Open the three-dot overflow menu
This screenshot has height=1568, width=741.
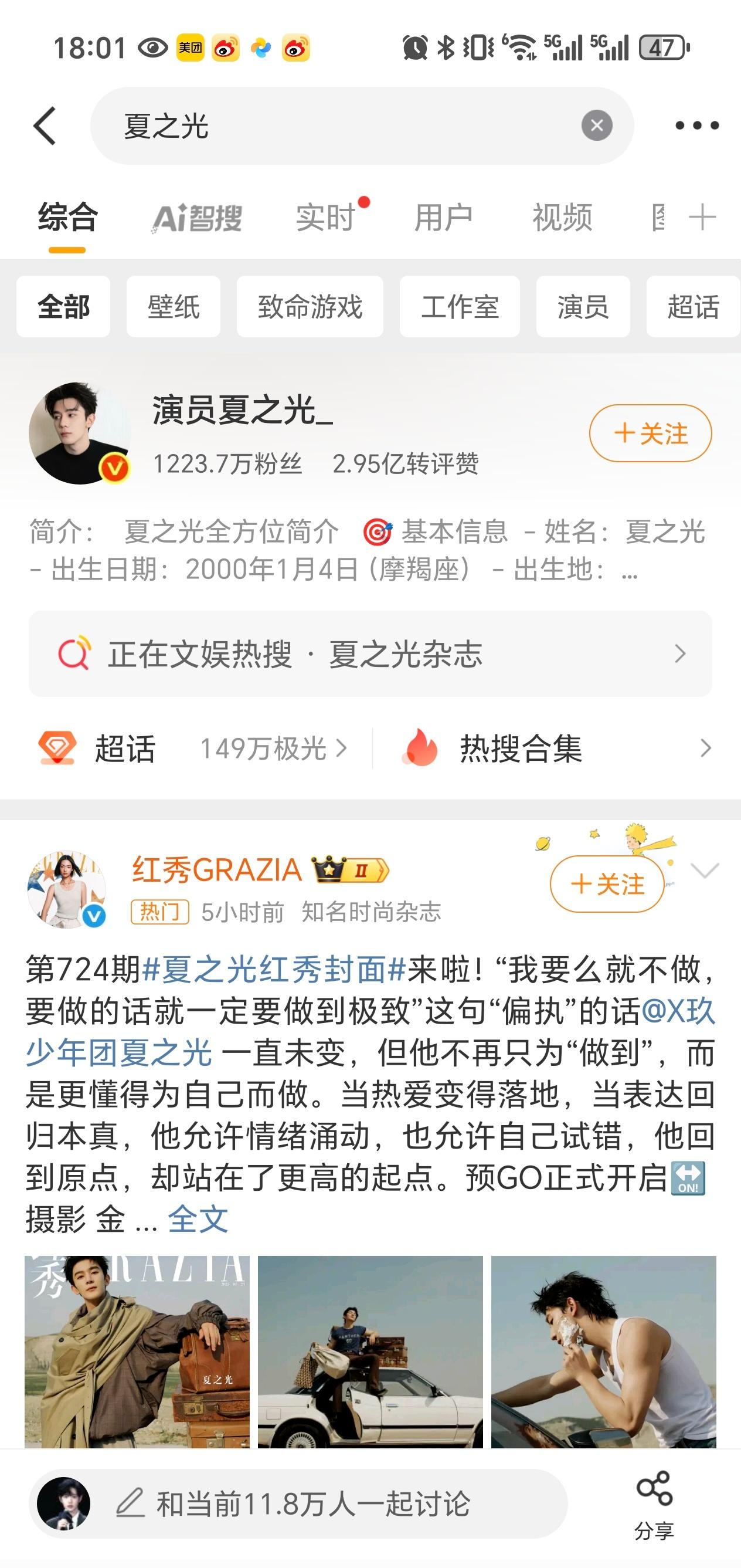pos(696,126)
